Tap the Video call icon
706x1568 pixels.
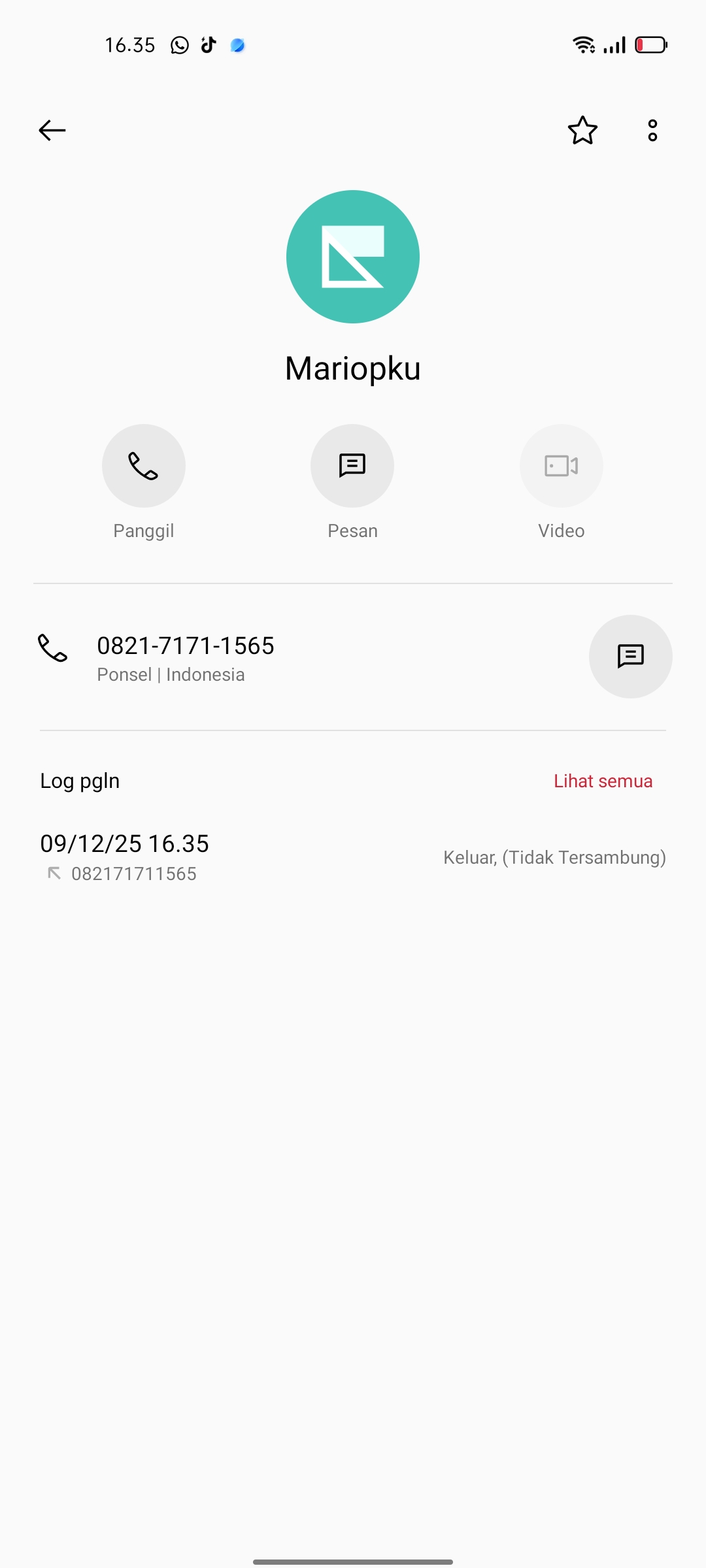click(561, 465)
